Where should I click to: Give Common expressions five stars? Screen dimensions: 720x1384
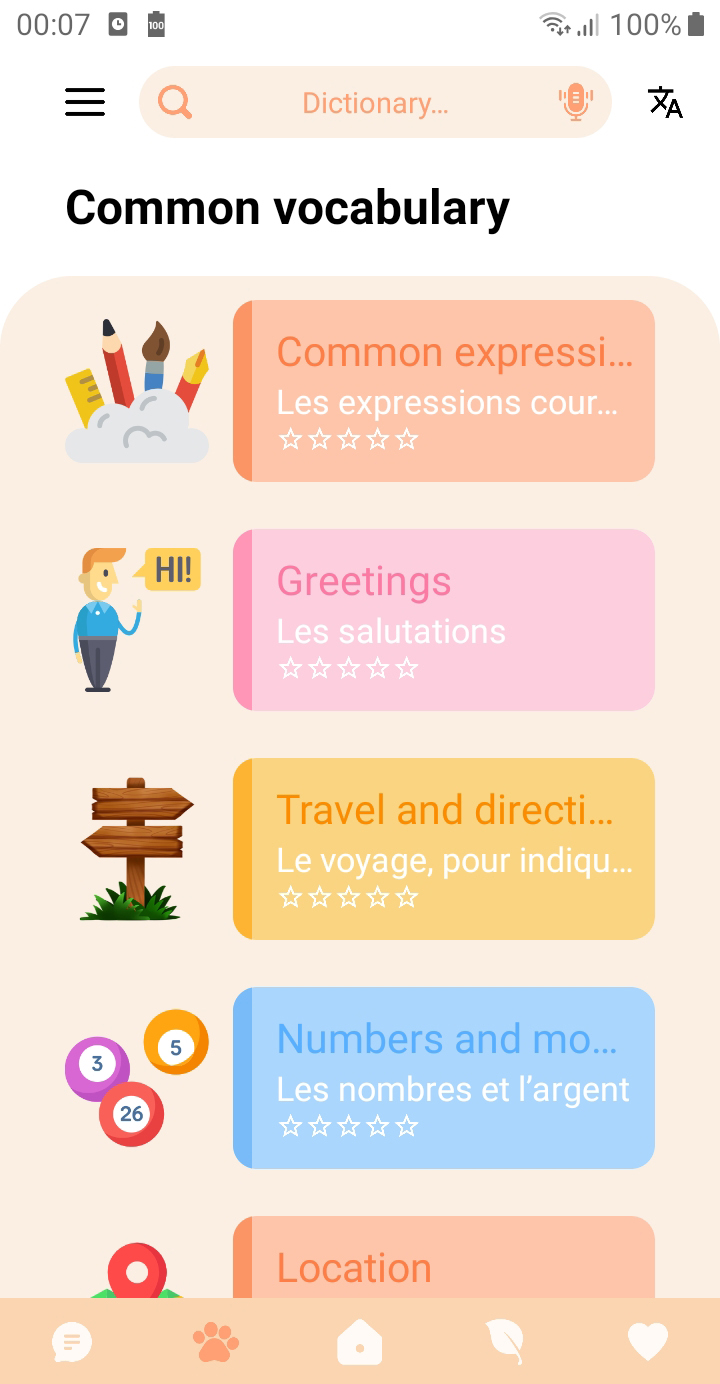409,438
